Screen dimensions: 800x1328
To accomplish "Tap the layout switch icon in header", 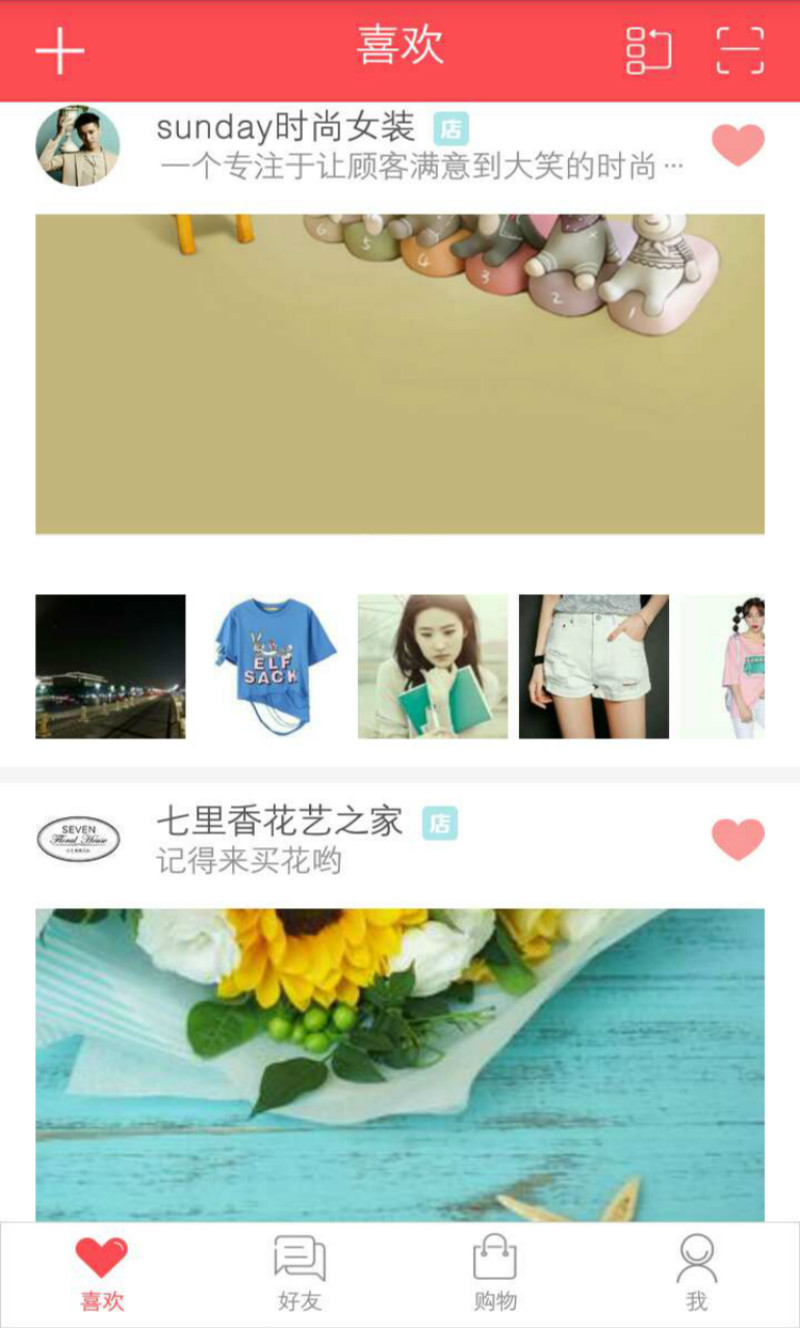I will tap(648, 50).
